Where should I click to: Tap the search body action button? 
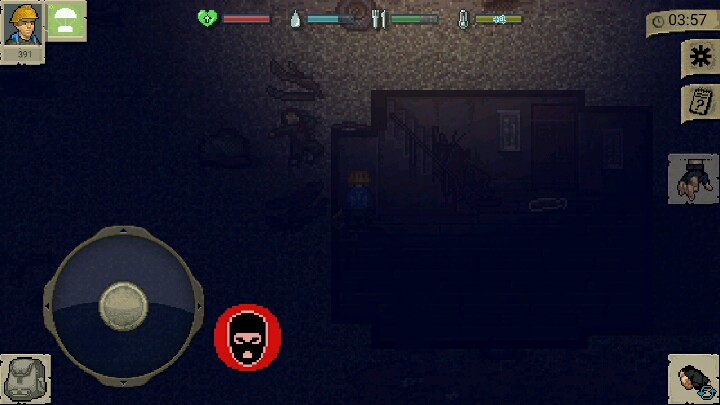[692, 180]
